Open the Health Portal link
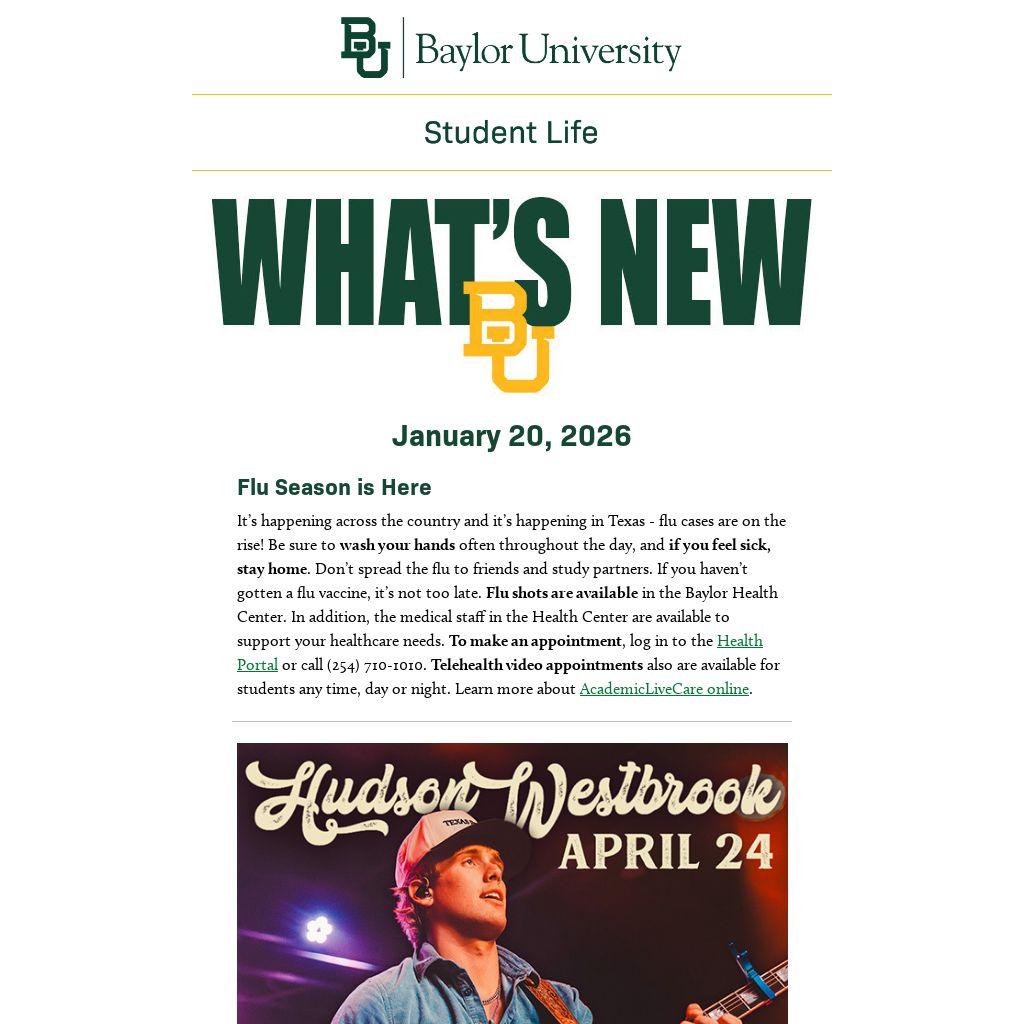This screenshot has height=1024, width=1024. (x=739, y=641)
